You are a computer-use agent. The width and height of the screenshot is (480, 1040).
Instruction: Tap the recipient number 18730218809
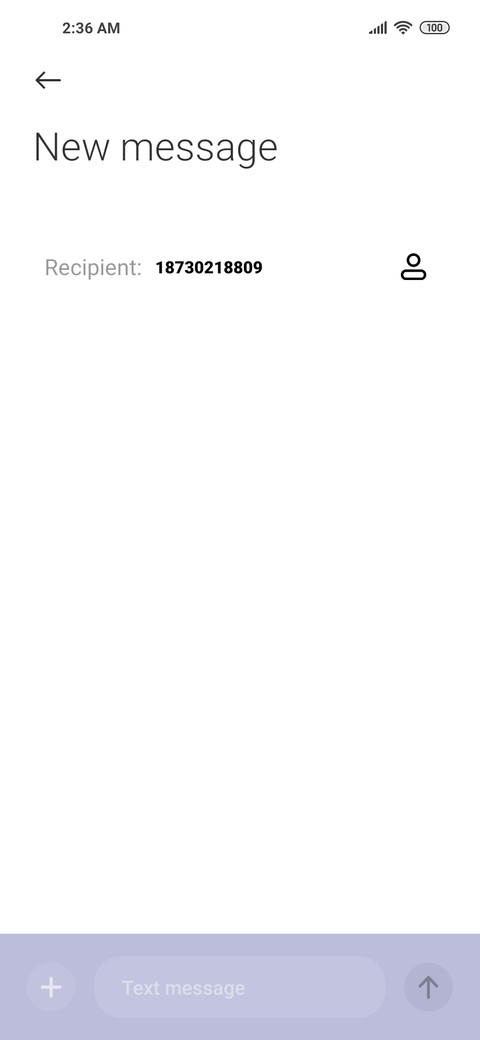209,268
